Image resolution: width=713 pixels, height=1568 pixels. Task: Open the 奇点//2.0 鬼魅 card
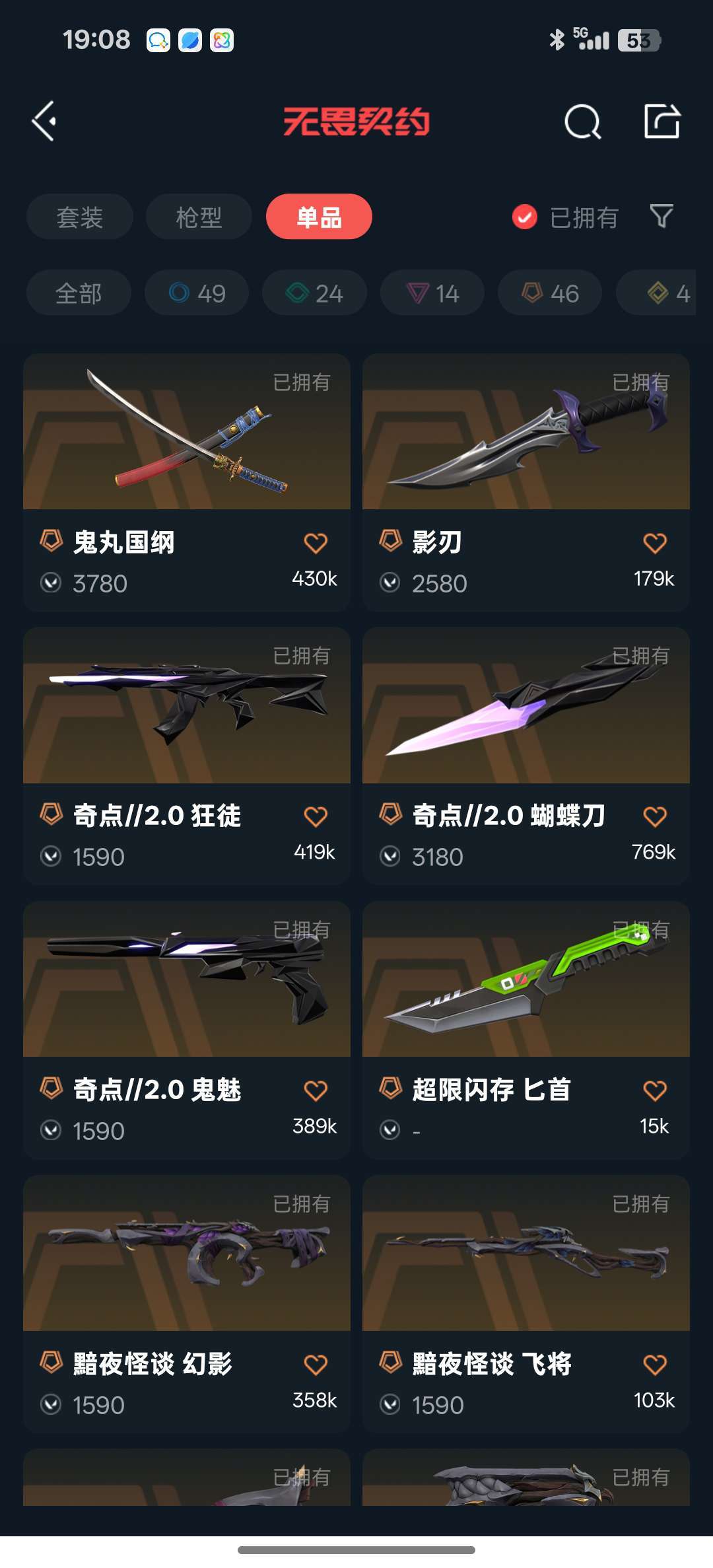[187, 1030]
